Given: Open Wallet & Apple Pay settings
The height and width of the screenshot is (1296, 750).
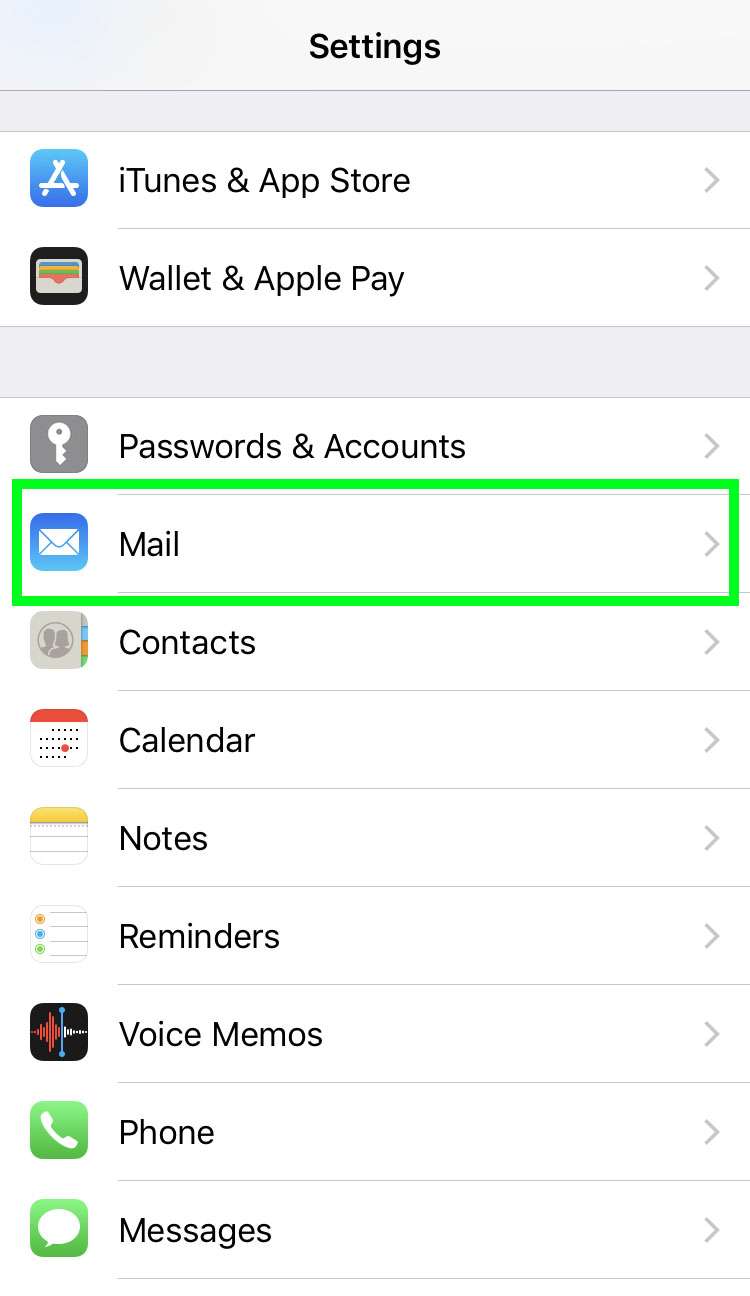Looking at the screenshot, I should (x=375, y=278).
